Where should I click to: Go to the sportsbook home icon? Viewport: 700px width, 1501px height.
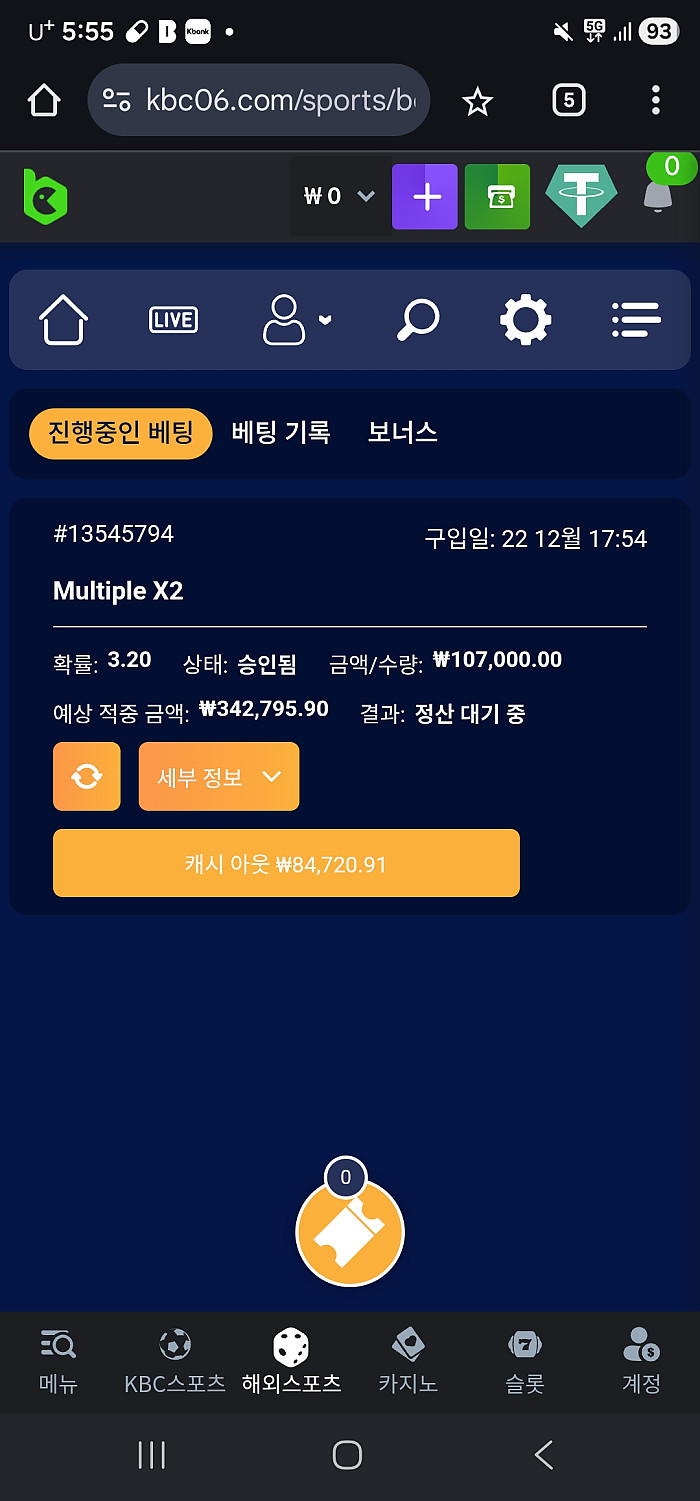pyautogui.click(x=63, y=320)
